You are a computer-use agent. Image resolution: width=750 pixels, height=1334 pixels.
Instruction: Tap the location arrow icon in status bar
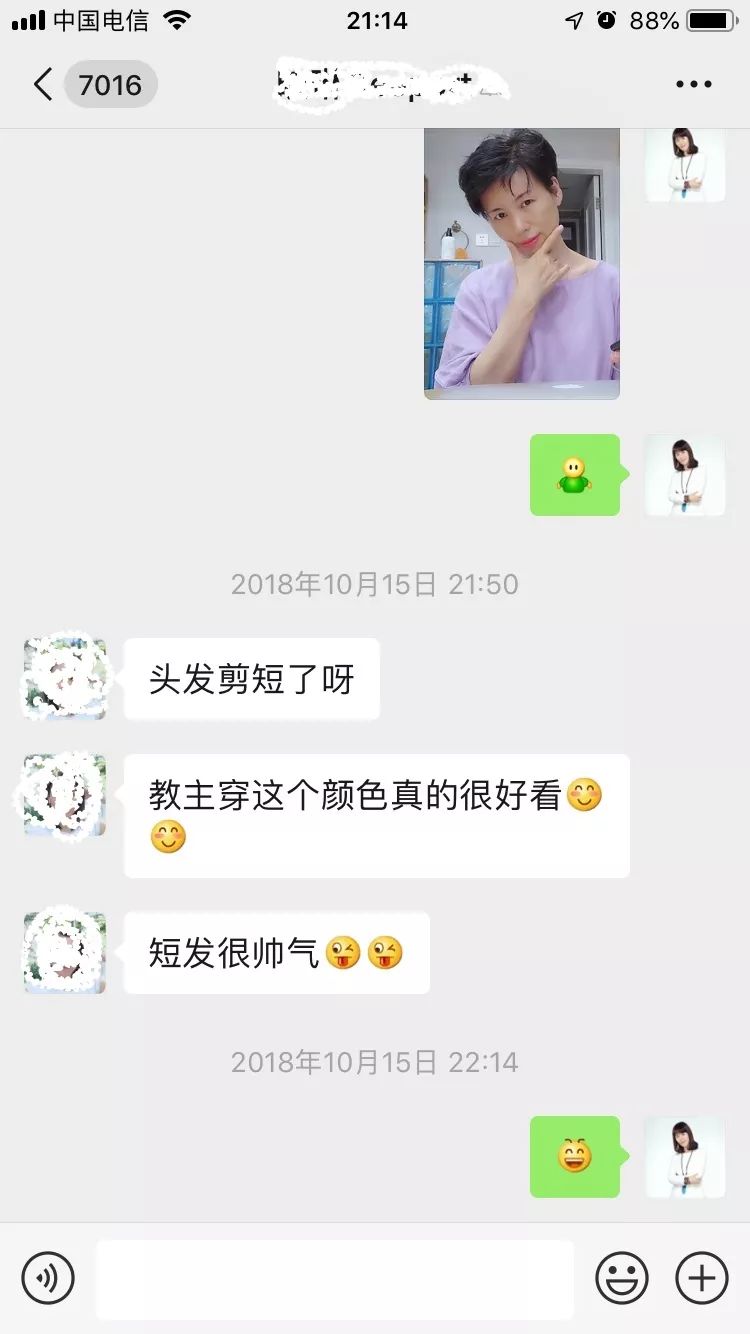click(573, 18)
